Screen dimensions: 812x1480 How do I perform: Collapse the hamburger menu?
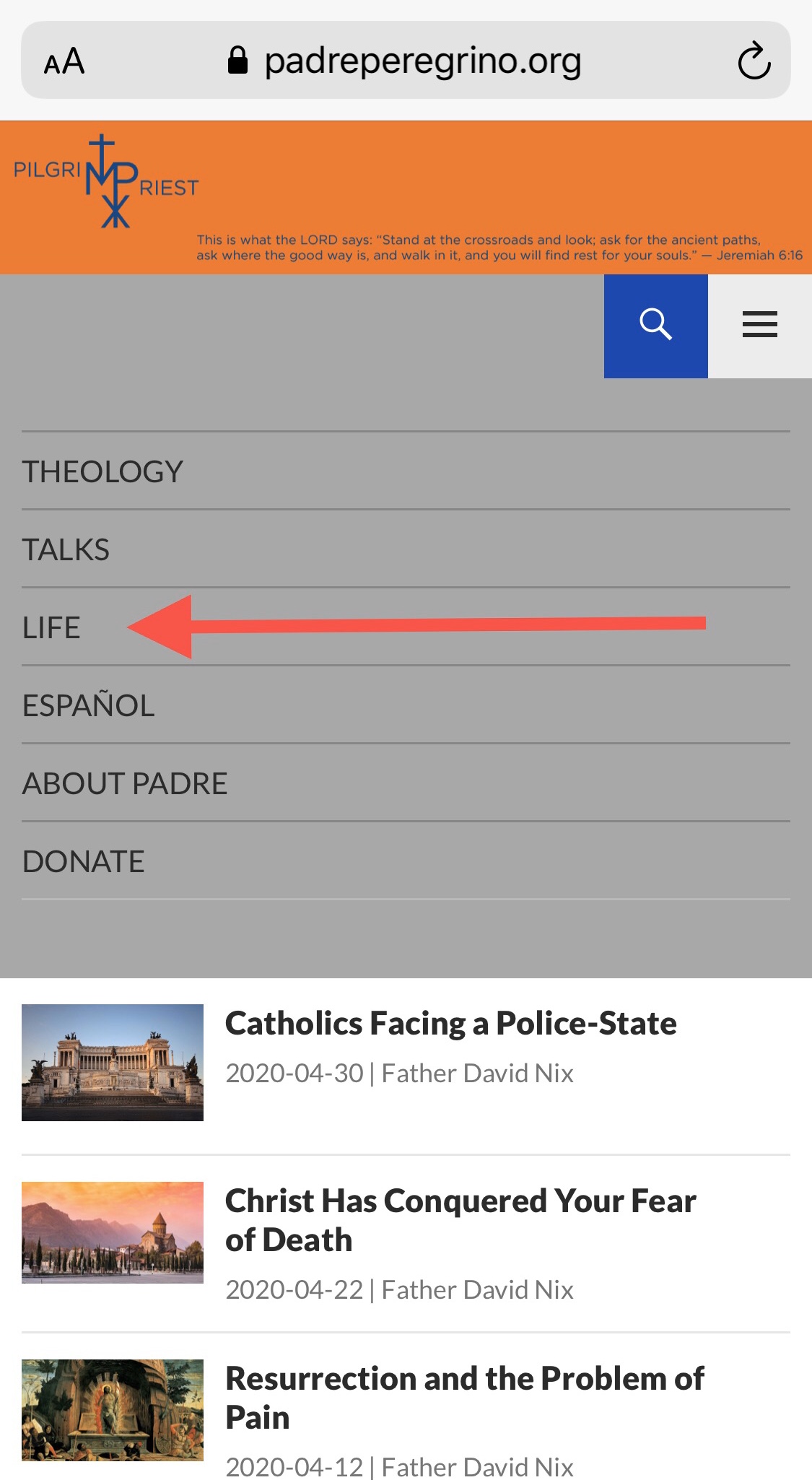pyautogui.click(x=760, y=326)
